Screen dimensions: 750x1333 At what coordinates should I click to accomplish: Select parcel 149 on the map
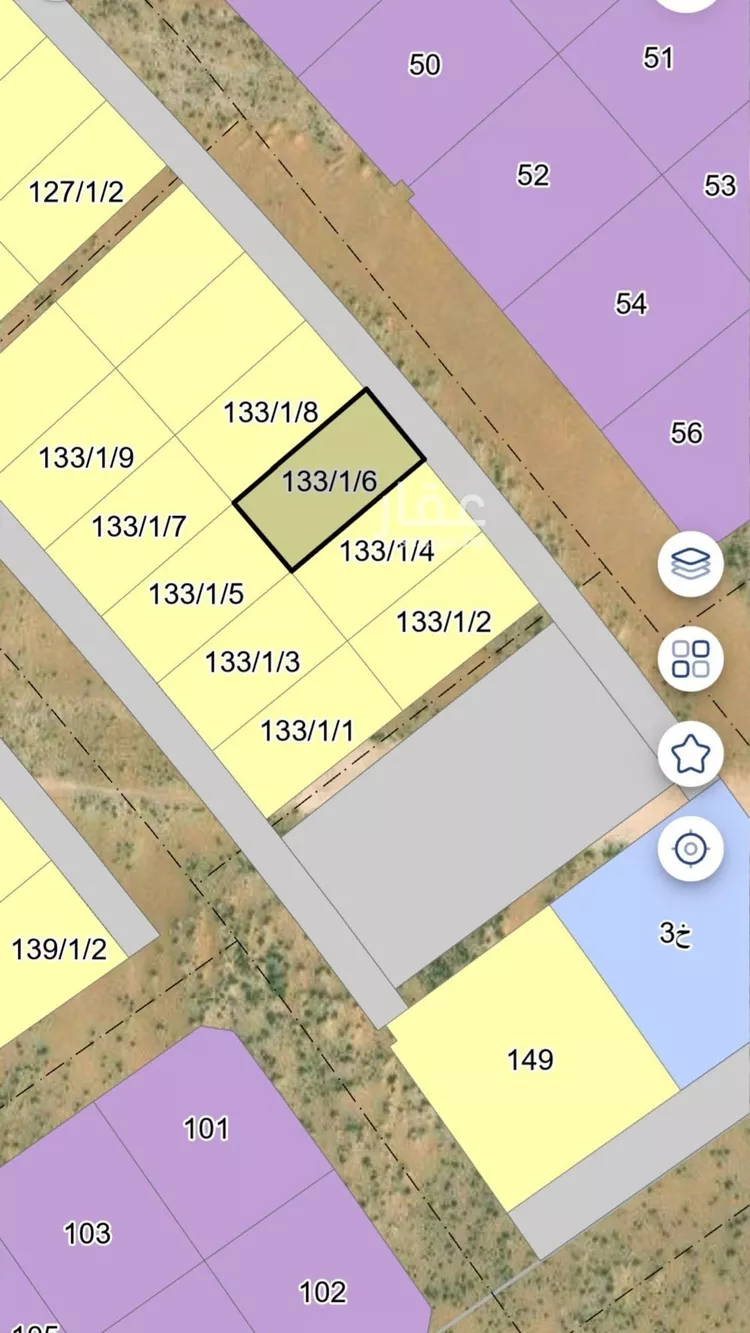tap(530, 1059)
